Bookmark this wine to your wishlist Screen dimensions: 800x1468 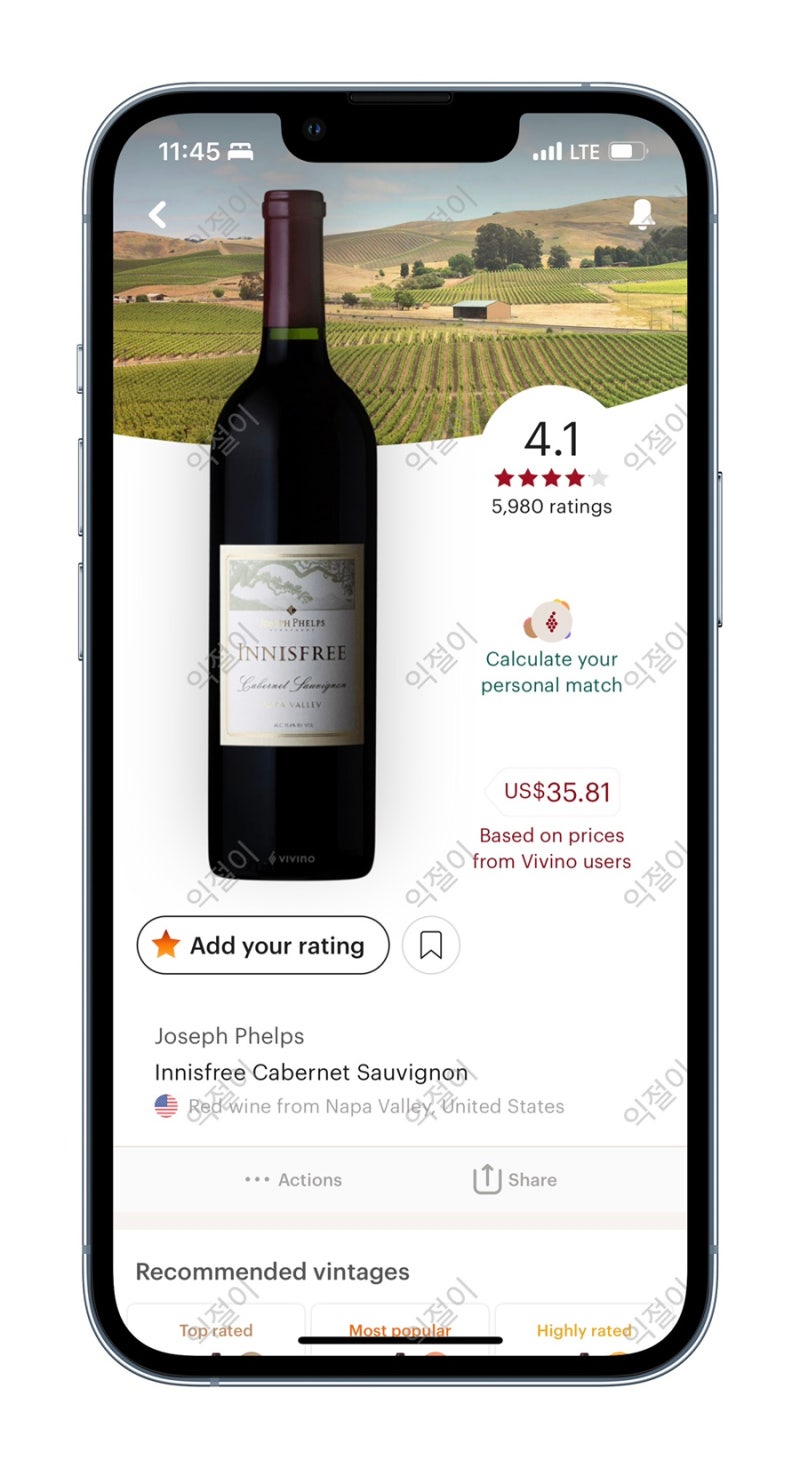(431, 945)
